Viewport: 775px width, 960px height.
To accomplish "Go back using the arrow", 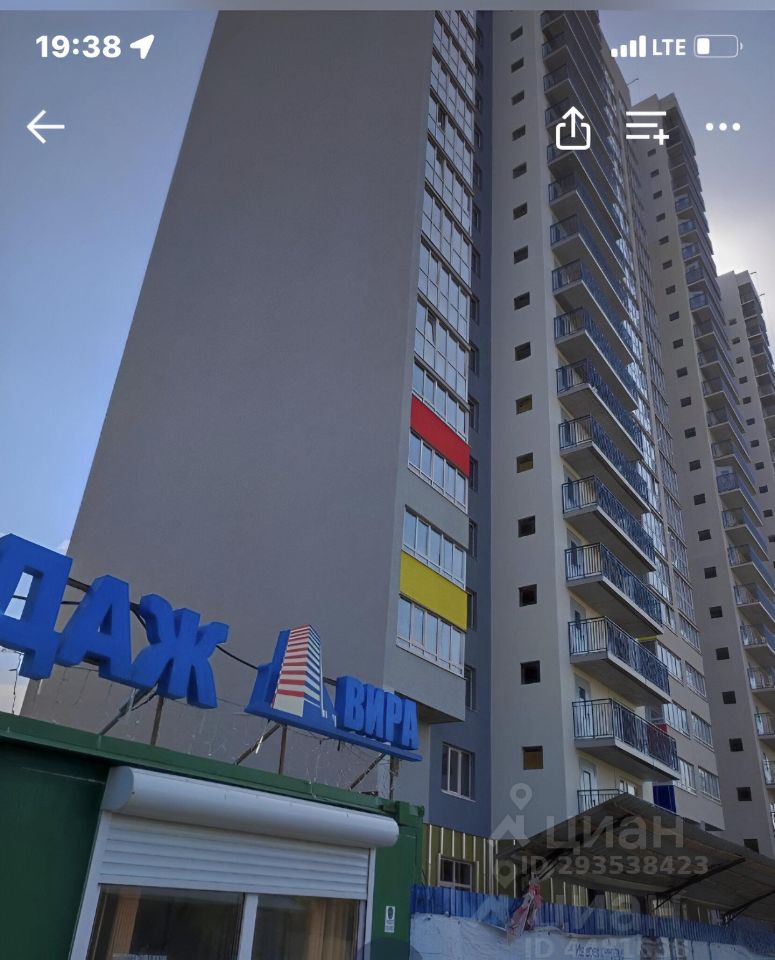I will pos(45,127).
